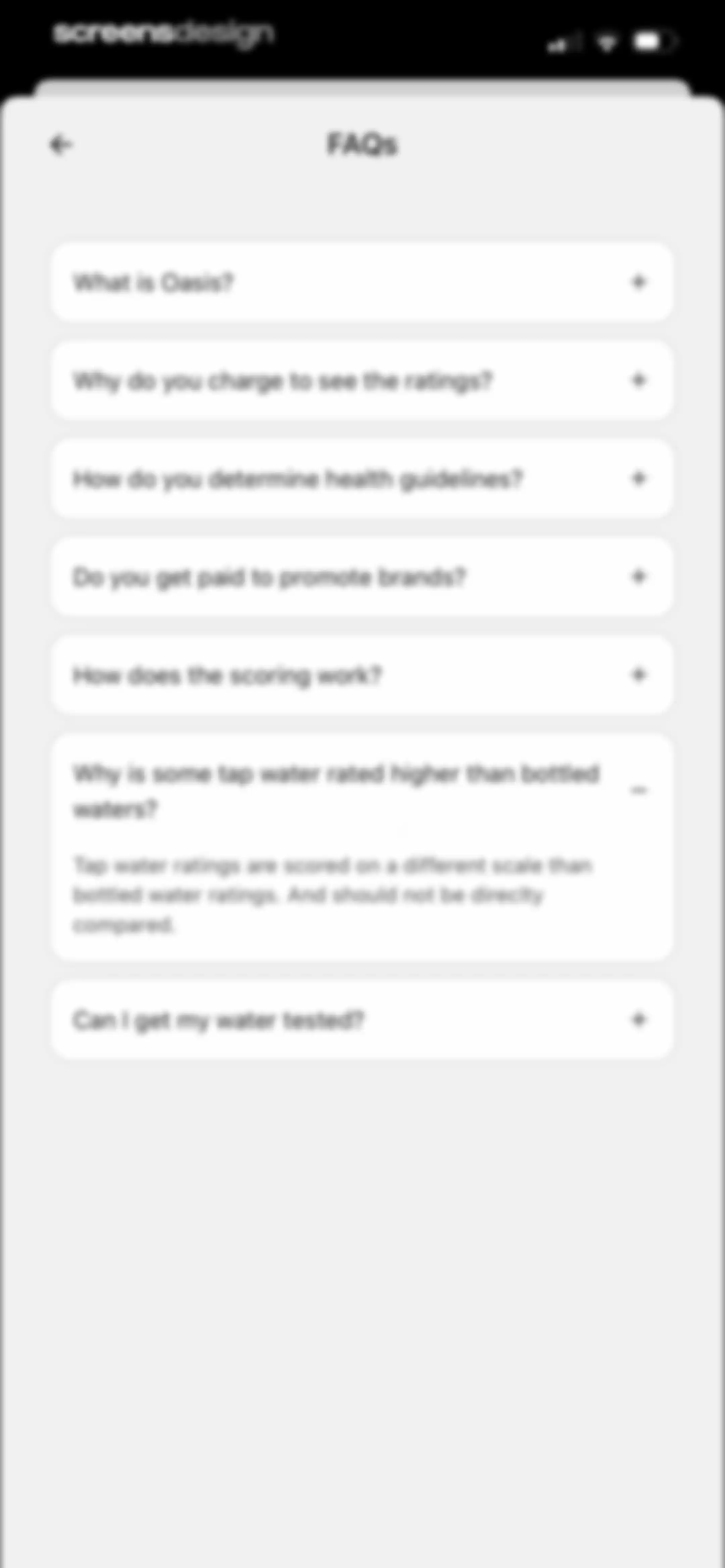Show the answer to "How does the scoring work?"
The image size is (725, 1568).
pyautogui.click(x=362, y=676)
